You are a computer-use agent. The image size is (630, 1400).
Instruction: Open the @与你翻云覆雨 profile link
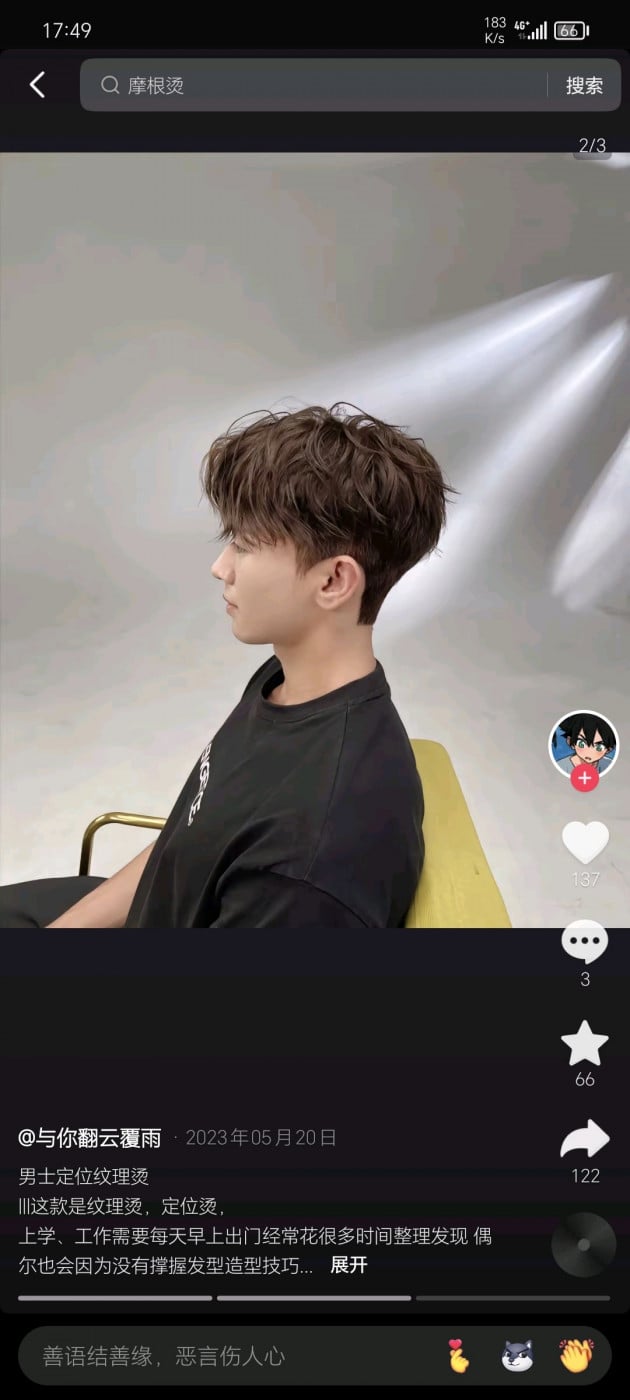click(90, 1137)
